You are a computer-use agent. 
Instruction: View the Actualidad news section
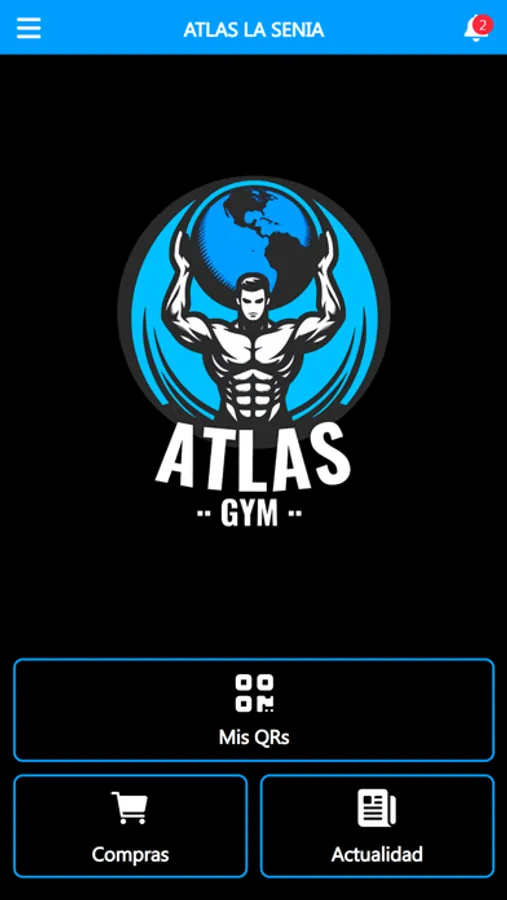click(x=377, y=826)
